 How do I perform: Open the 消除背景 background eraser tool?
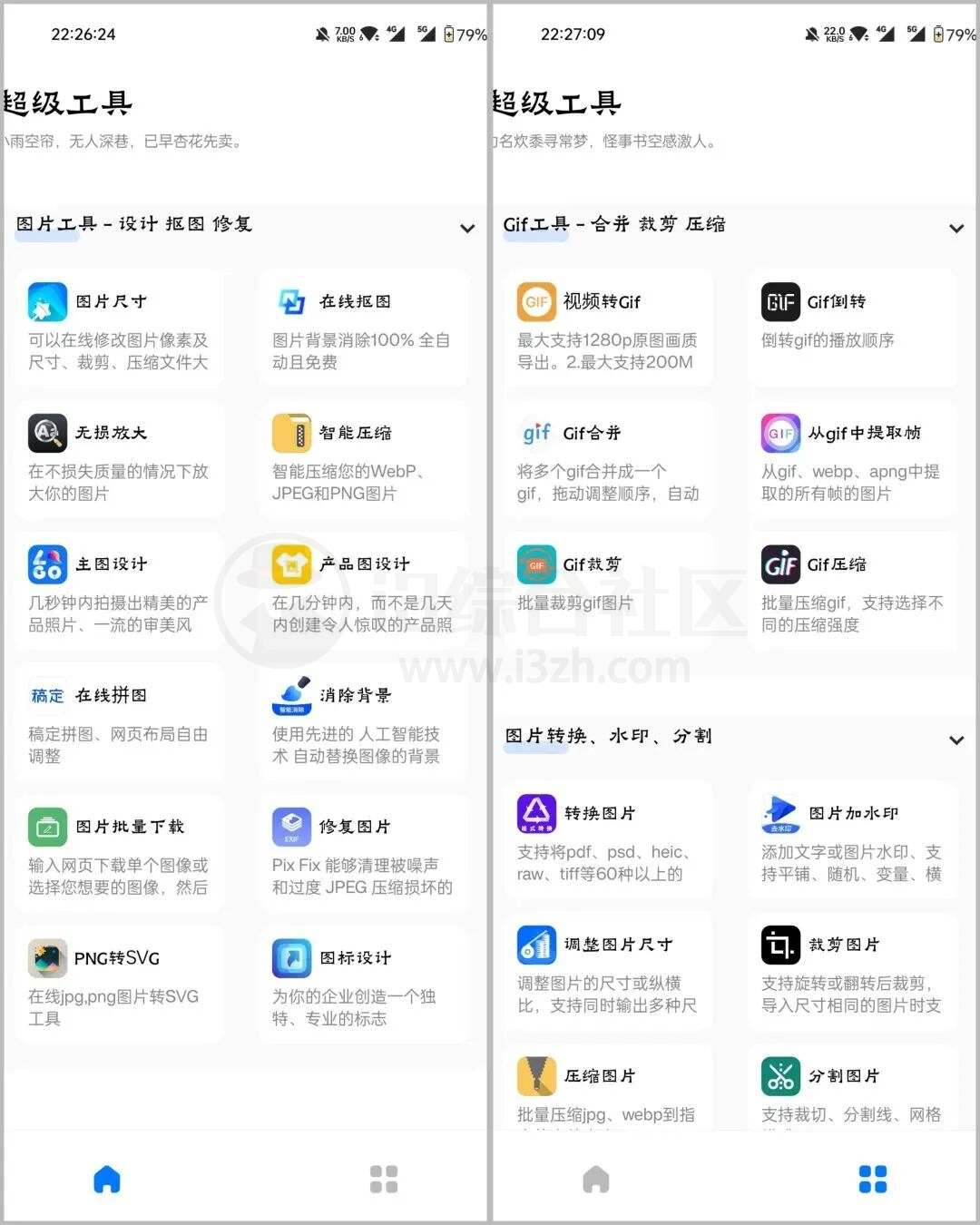363,721
